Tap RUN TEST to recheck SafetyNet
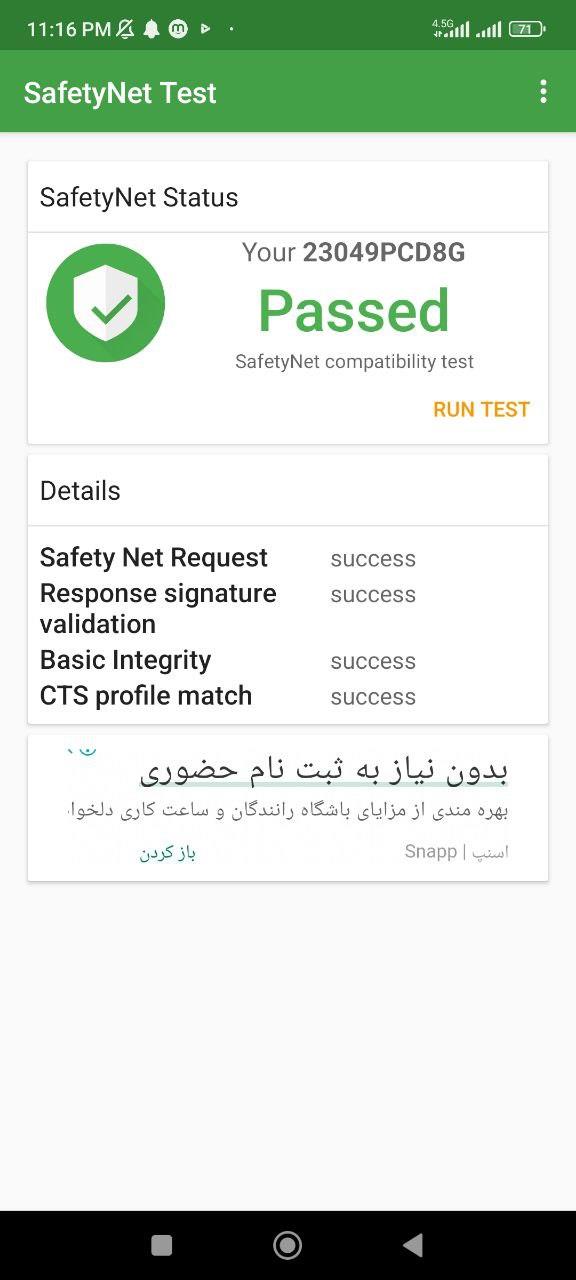 tap(481, 409)
